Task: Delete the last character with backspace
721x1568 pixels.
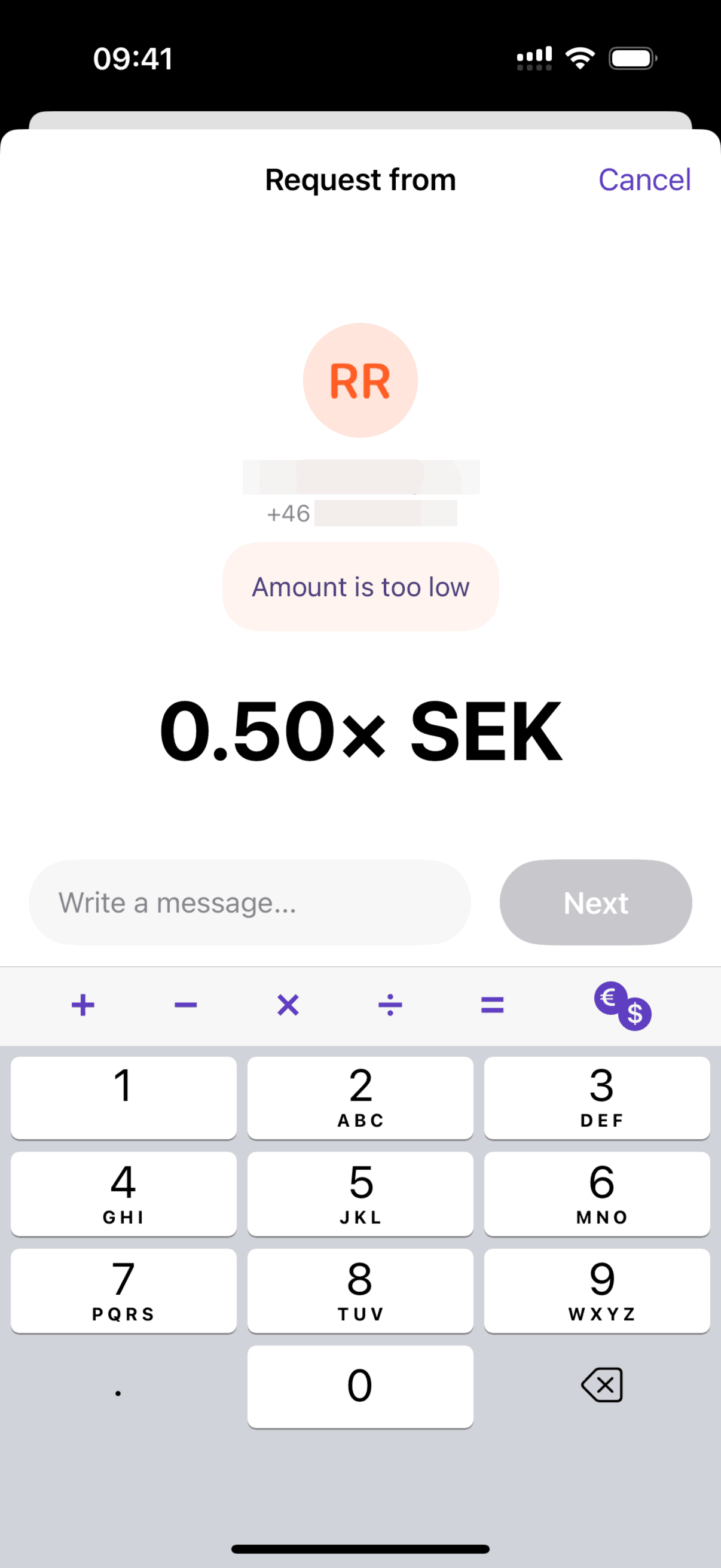Action: point(602,1386)
